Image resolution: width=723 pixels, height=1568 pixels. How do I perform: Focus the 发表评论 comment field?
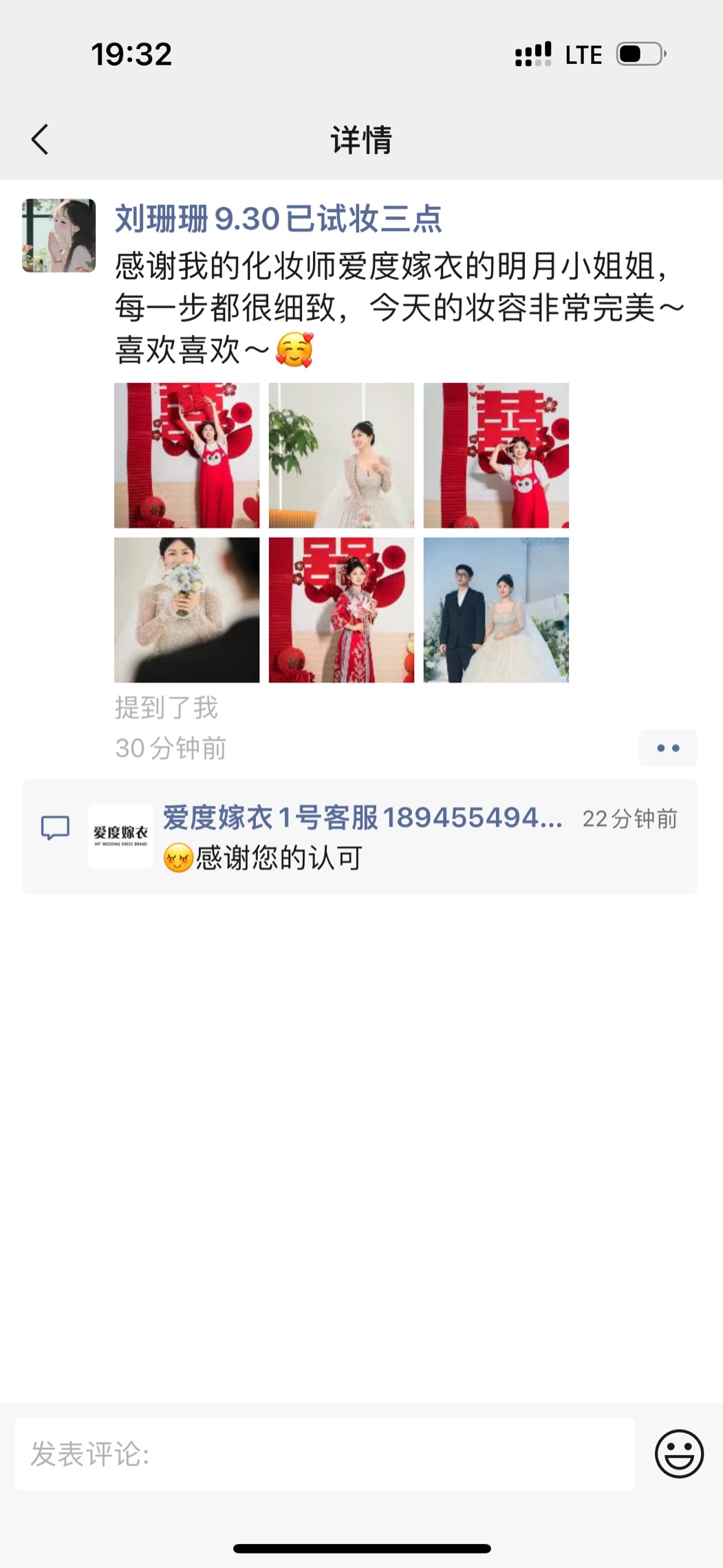[324, 1453]
